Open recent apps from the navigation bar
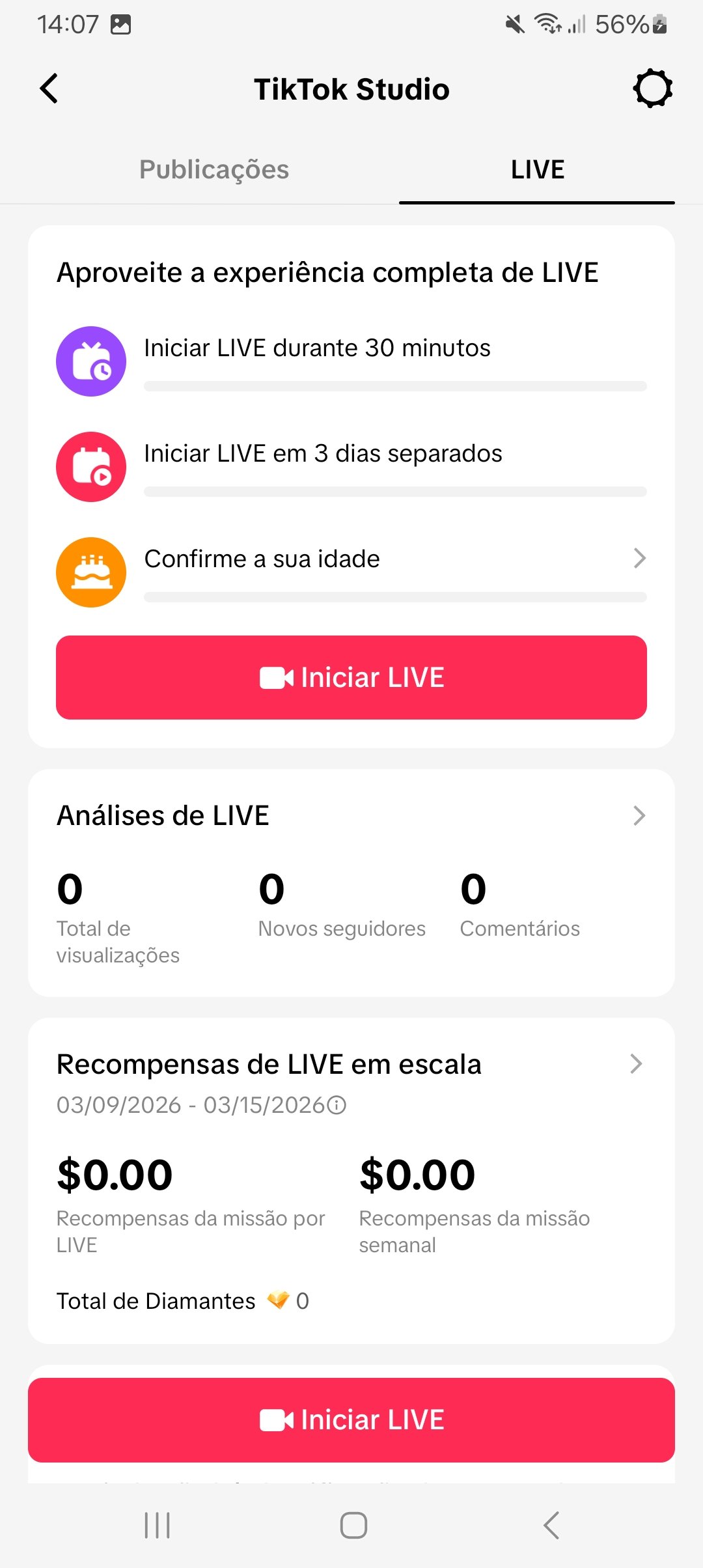703x1568 pixels. [157, 1525]
